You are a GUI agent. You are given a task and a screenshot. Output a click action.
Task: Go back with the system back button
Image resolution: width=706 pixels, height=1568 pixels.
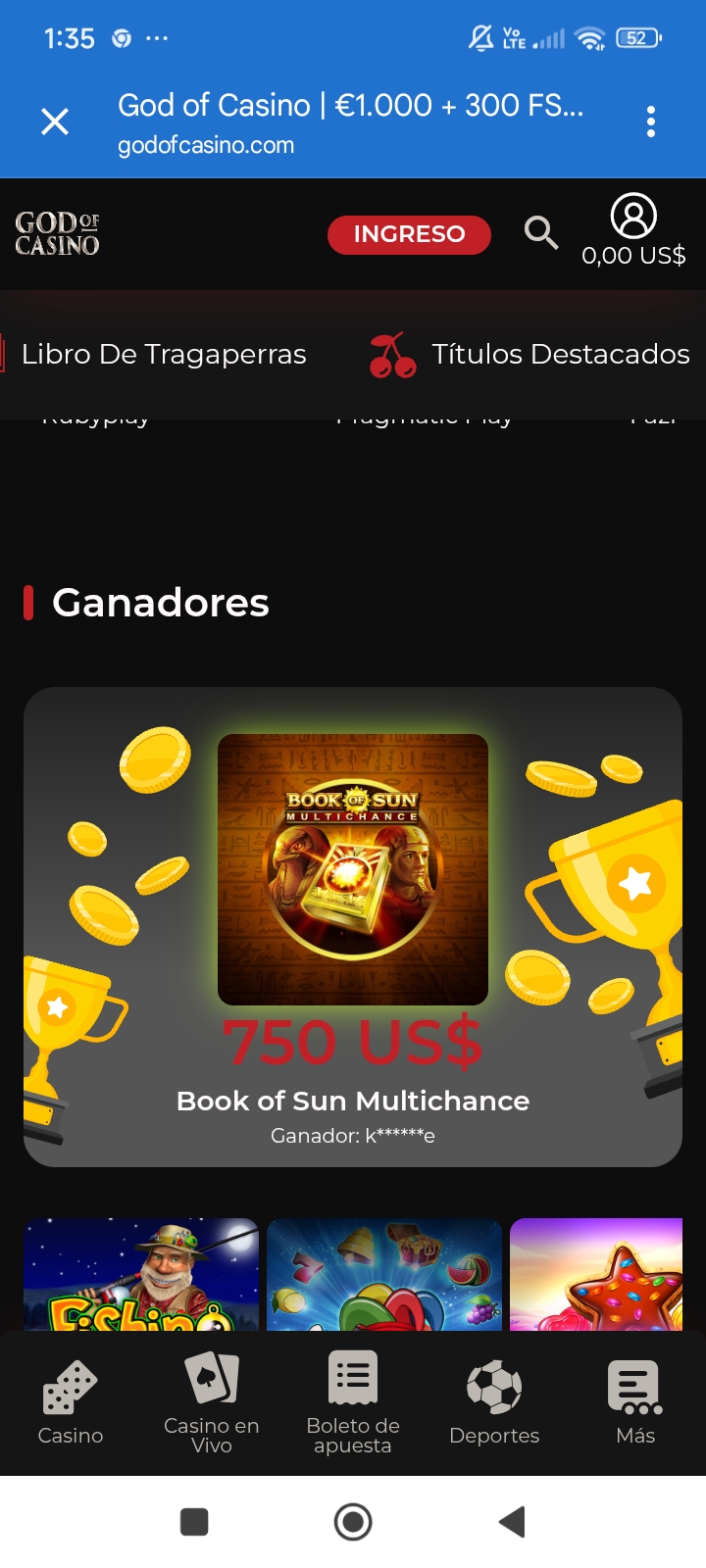[512, 1522]
